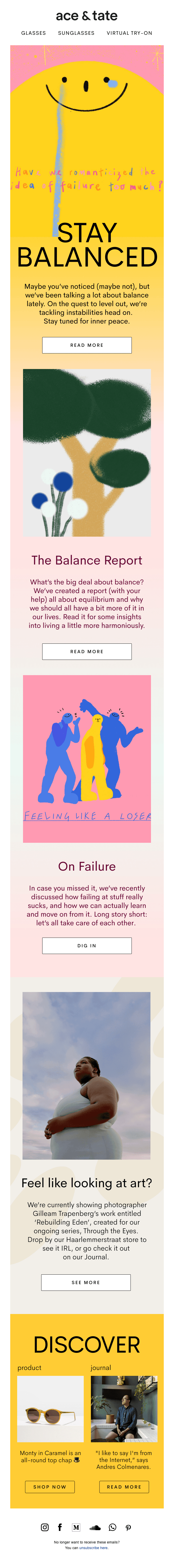Viewport: 174px width, 1568px height.
Task: Tap Read More under The Balance Report
Action: (x=87, y=651)
